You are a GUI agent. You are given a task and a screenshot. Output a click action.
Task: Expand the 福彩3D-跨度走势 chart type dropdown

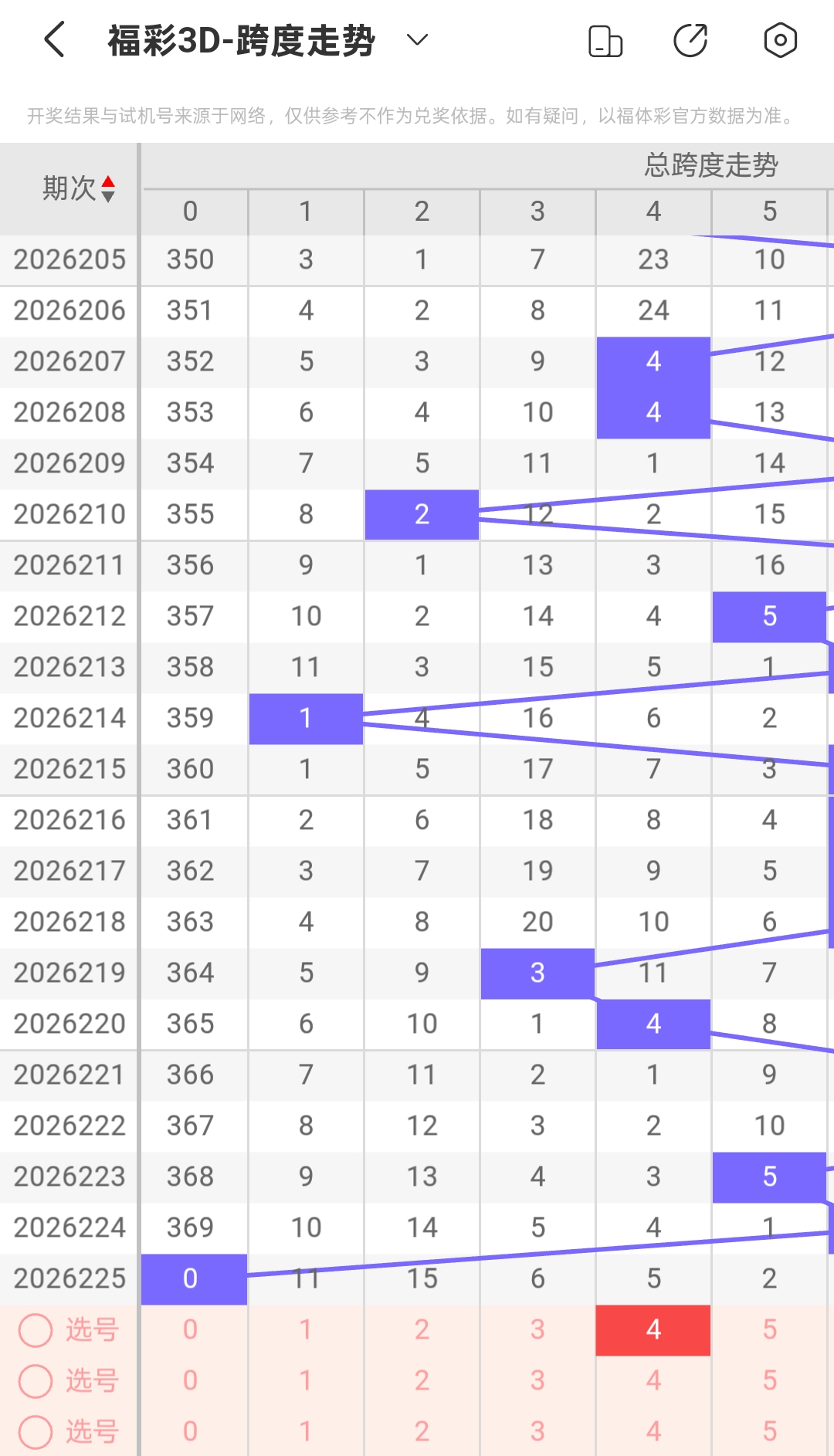tap(417, 40)
